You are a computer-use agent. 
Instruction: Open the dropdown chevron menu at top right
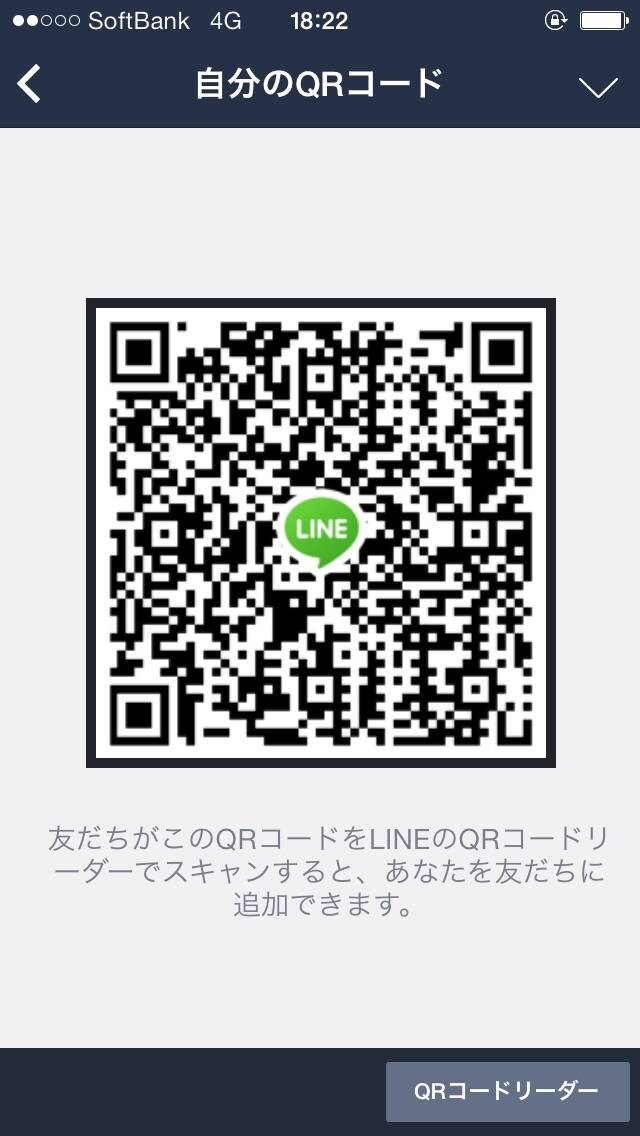point(598,87)
